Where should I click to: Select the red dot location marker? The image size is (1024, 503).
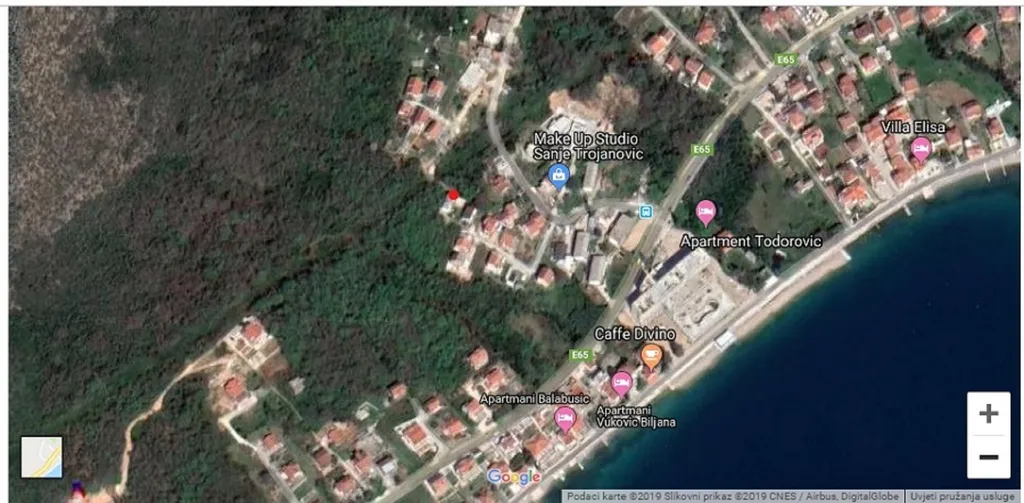pyautogui.click(x=454, y=195)
